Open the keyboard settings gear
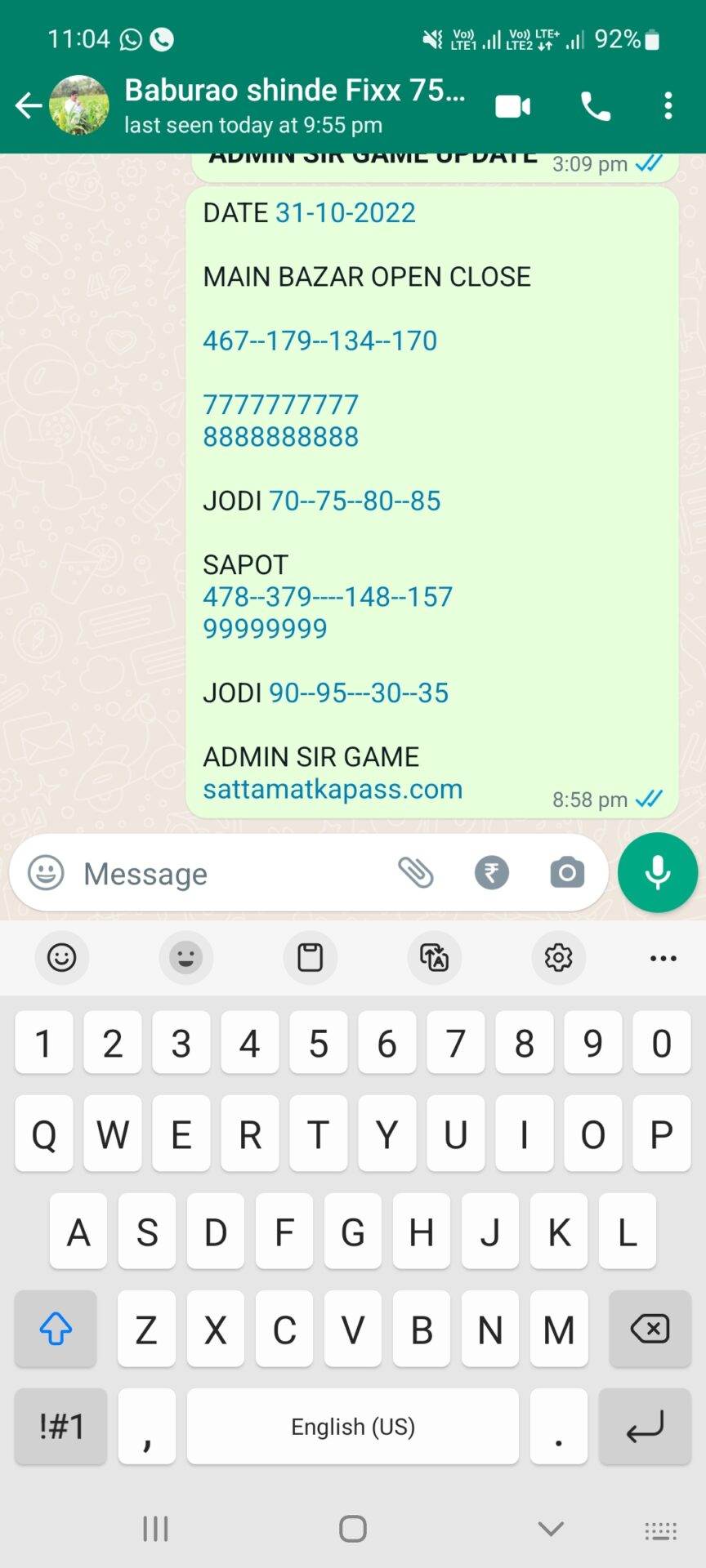 click(x=558, y=957)
